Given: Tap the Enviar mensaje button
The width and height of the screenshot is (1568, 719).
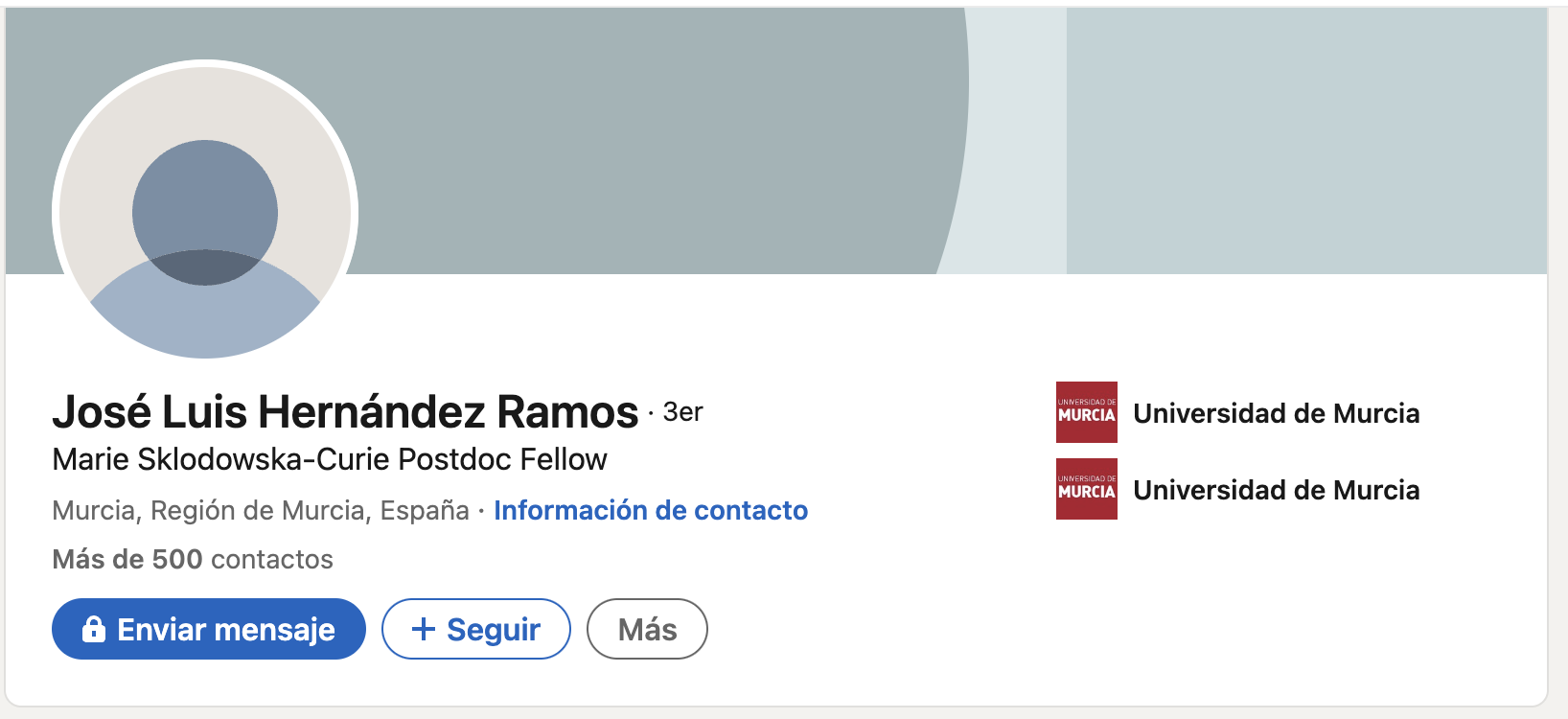Looking at the screenshot, I should pyautogui.click(x=209, y=629).
